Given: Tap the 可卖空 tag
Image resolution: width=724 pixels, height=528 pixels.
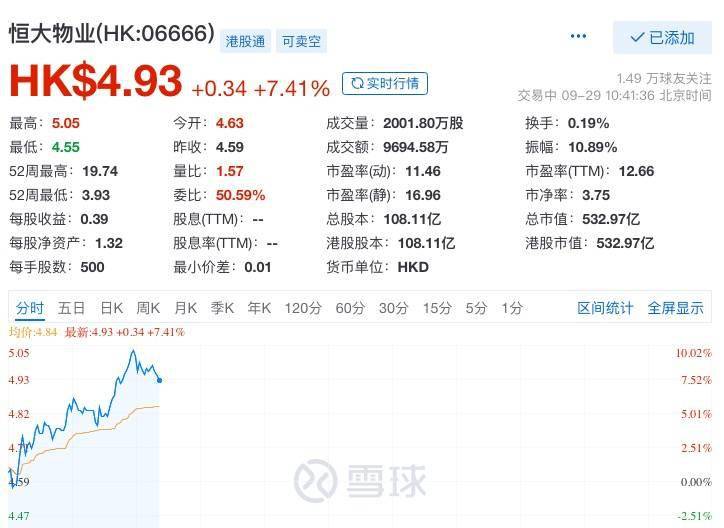Looking at the screenshot, I should click(x=303, y=41).
